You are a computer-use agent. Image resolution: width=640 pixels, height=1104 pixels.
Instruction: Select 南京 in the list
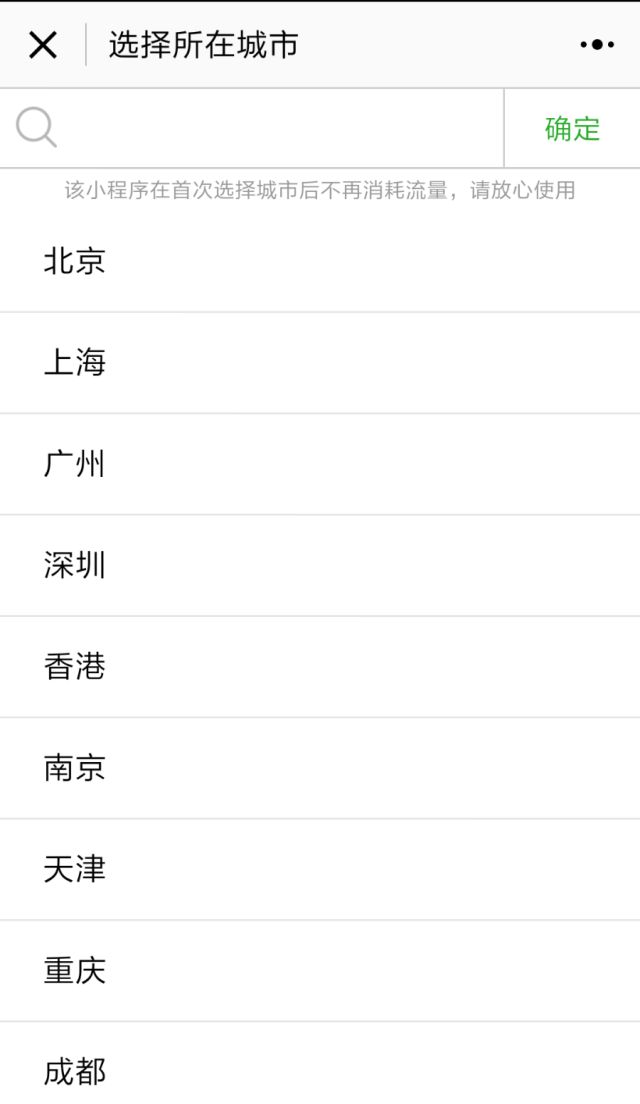[320, 768]
